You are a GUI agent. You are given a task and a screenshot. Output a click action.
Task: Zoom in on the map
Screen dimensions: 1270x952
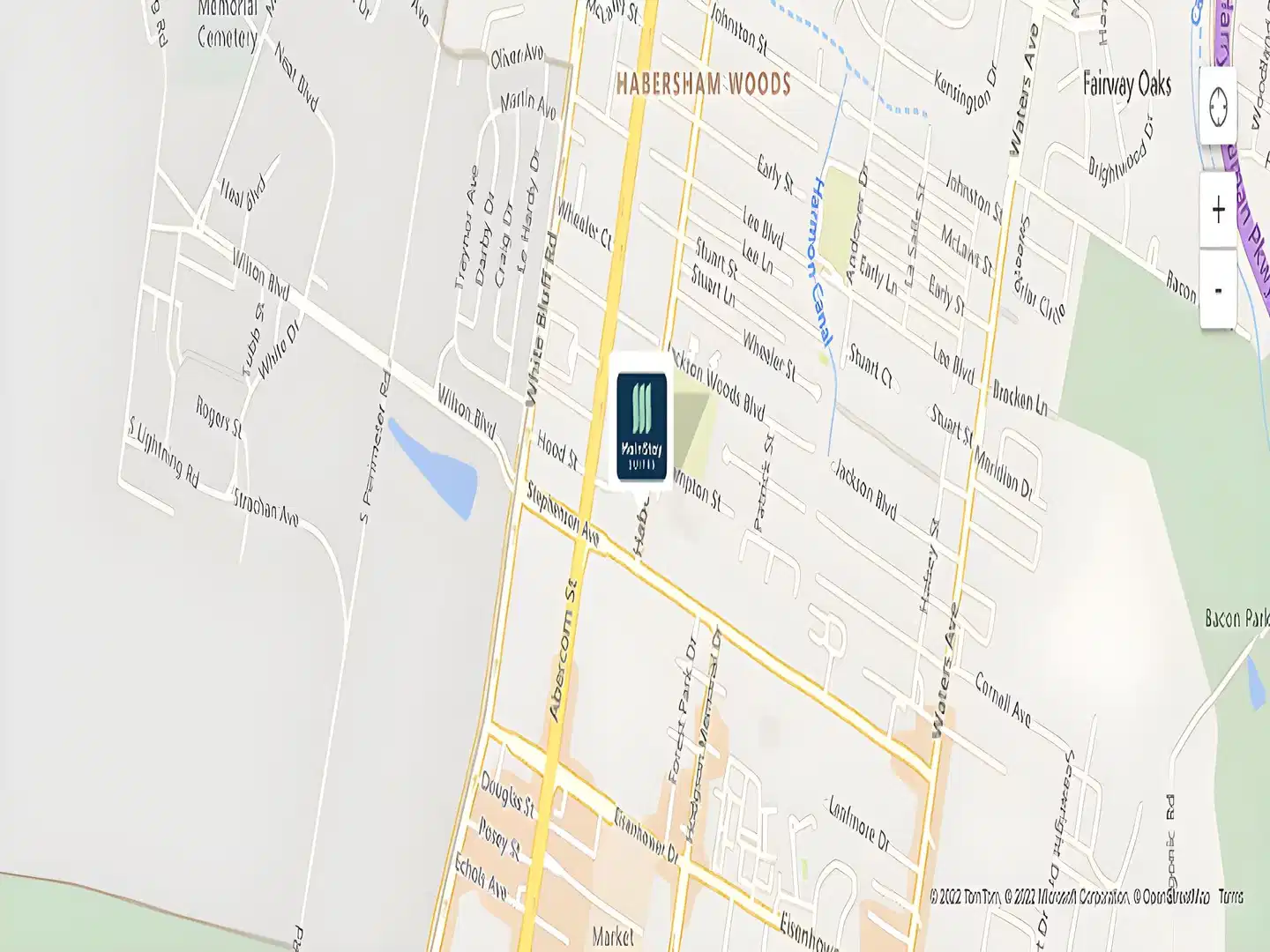click(1218, 210)
